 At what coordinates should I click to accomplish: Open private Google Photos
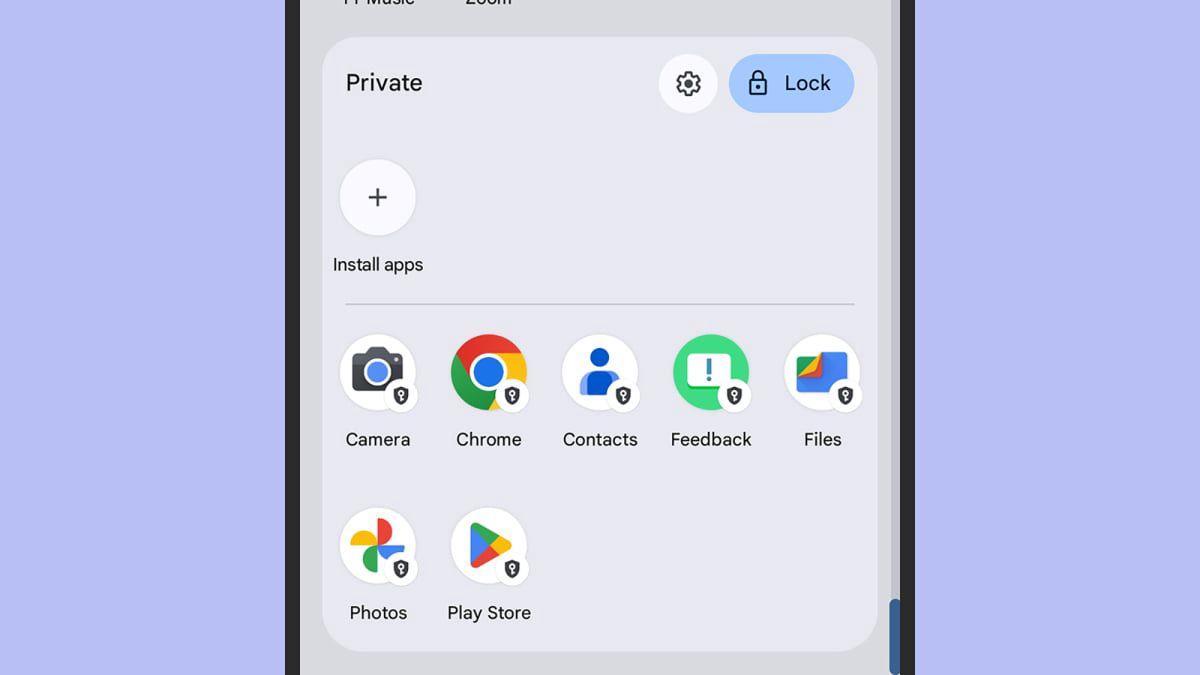pyautogui.click(x=378, y=546)
